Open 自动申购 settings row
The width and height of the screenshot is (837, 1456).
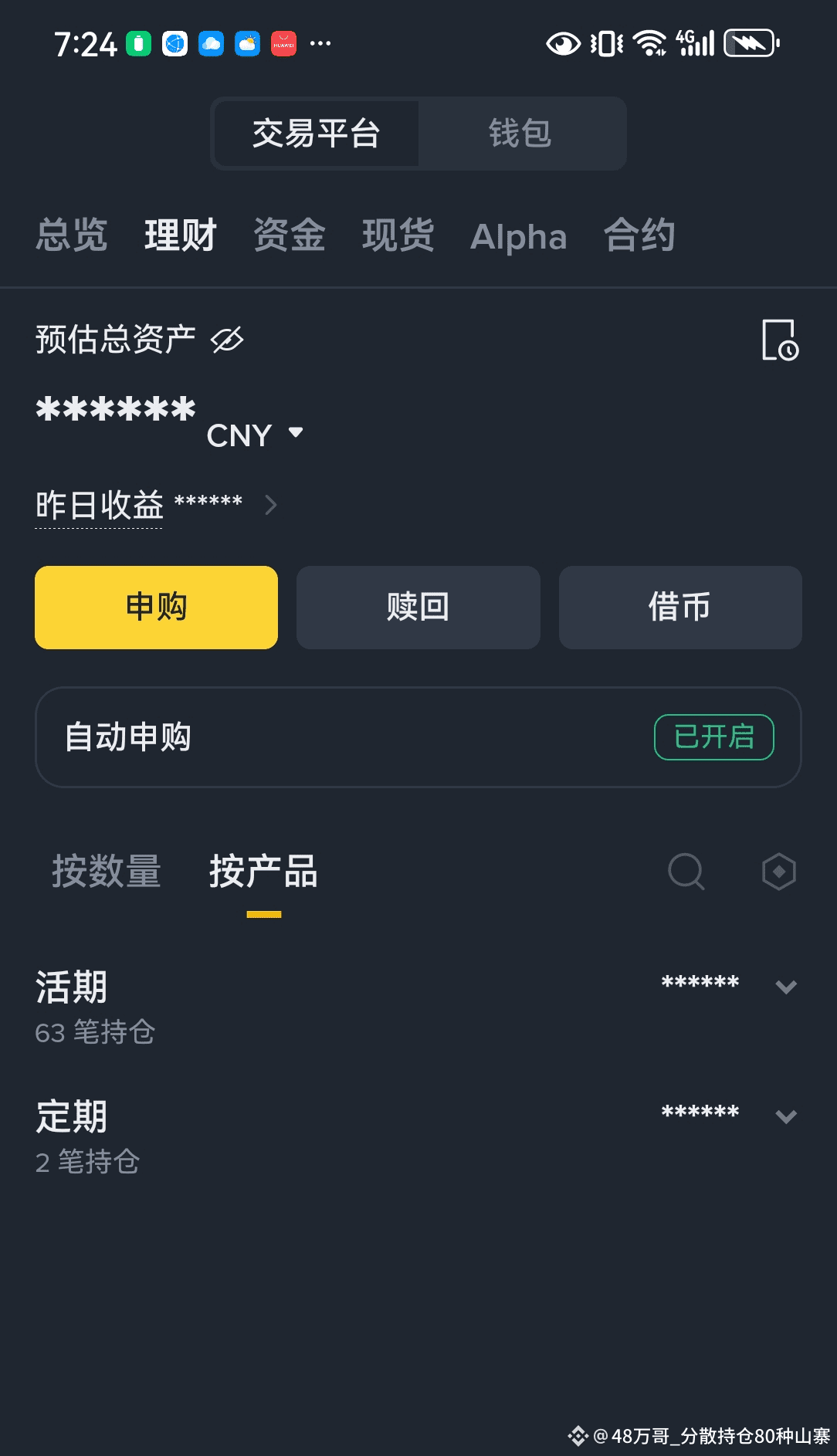(418, 737)
